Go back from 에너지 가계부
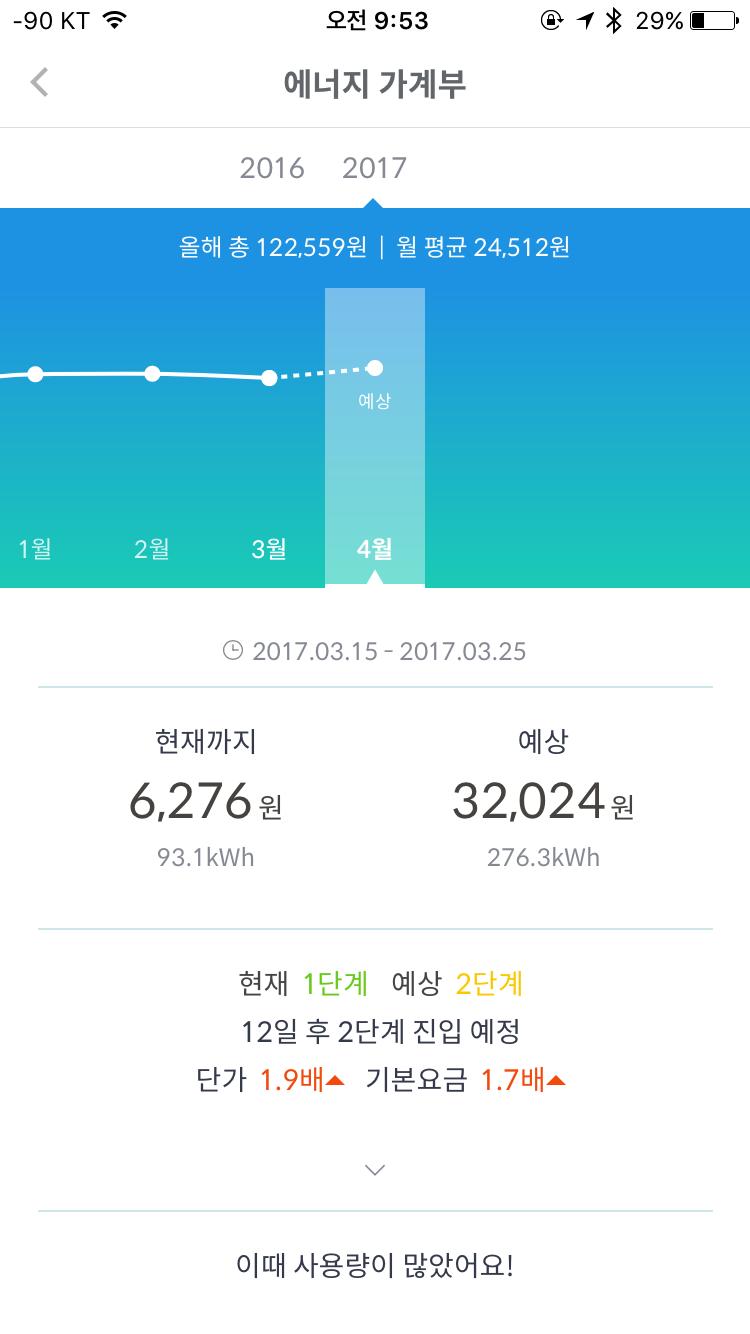 click(x=40, y=83)
